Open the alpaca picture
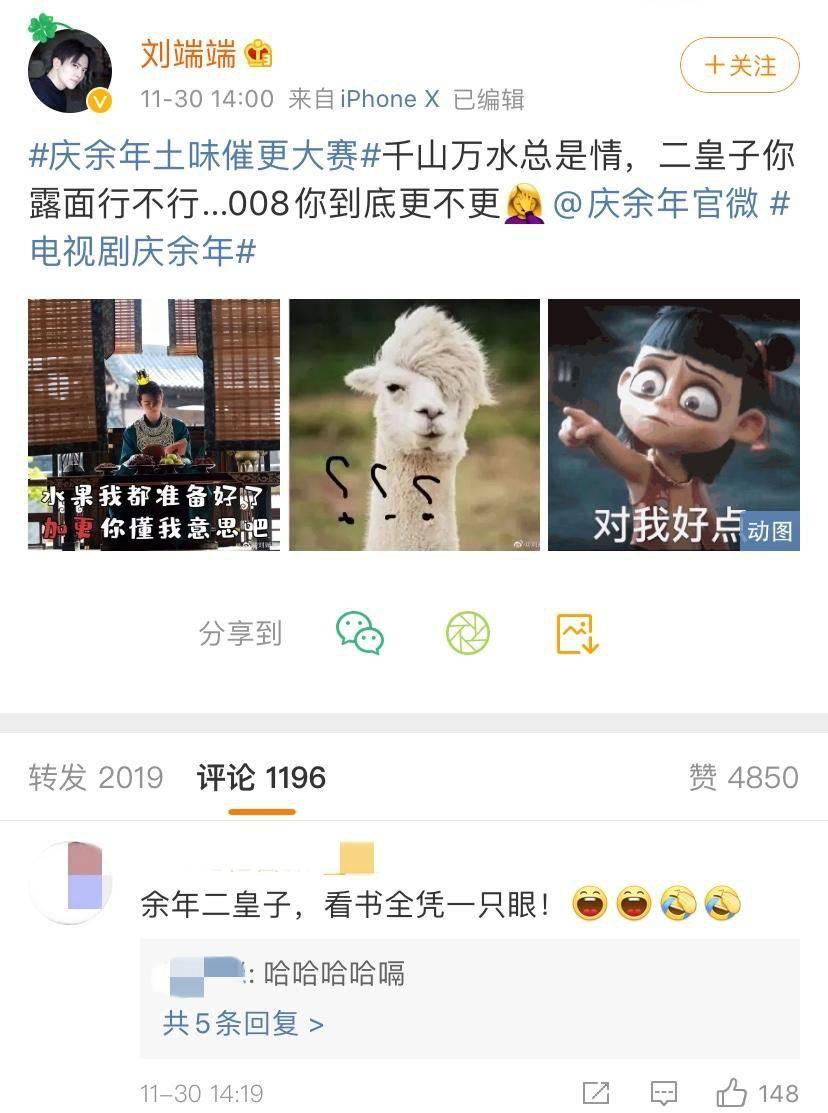The image size is (828, 1113). pos(414,424)
